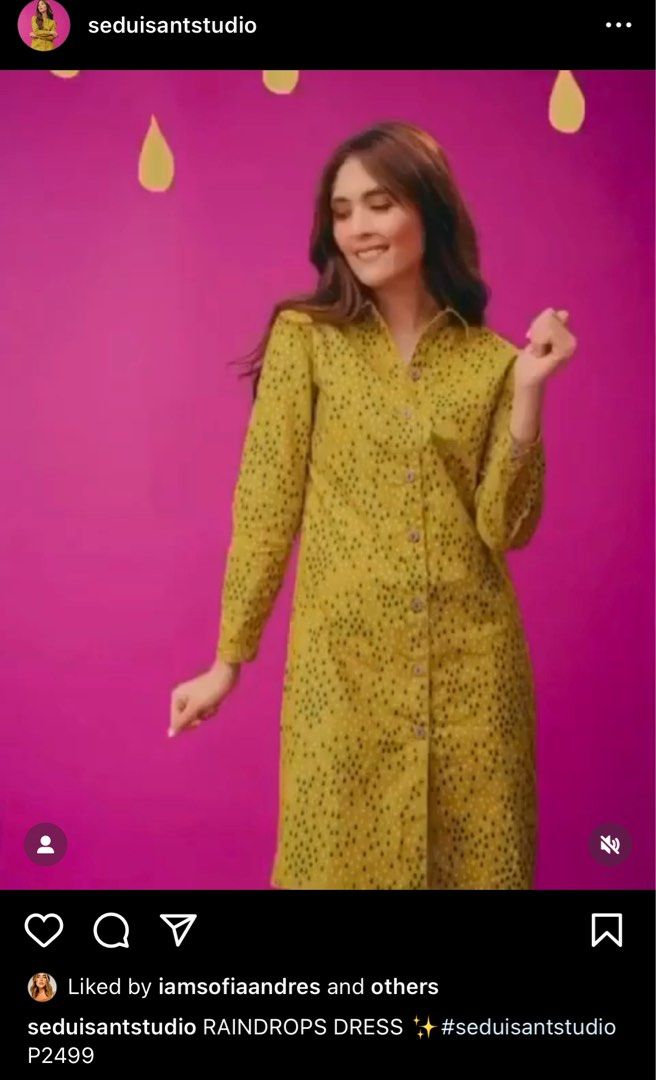Open the #seduisantstudio hashtag
656x1080 pixels.
click(528, 1027)
